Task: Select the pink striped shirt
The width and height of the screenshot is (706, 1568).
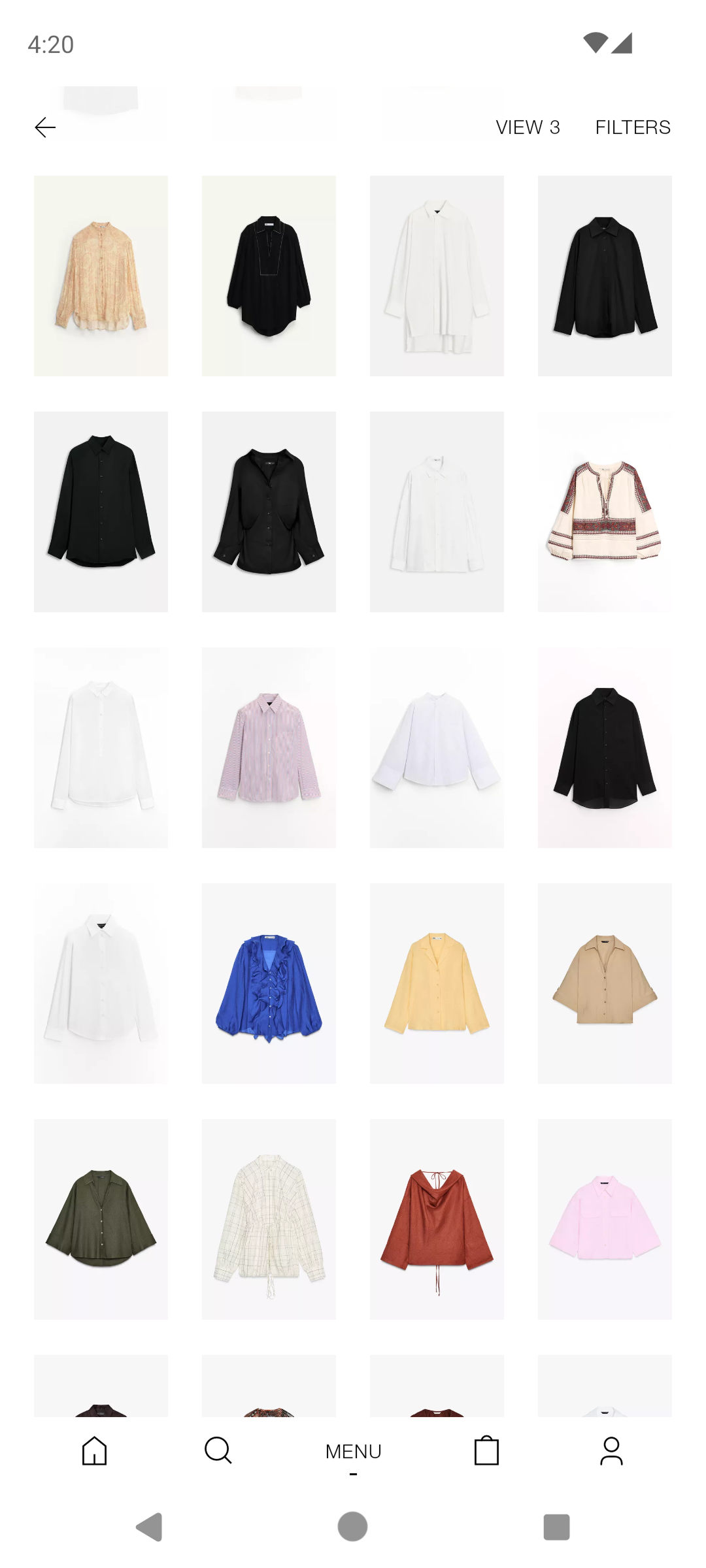Action: [x=269, y=747]
